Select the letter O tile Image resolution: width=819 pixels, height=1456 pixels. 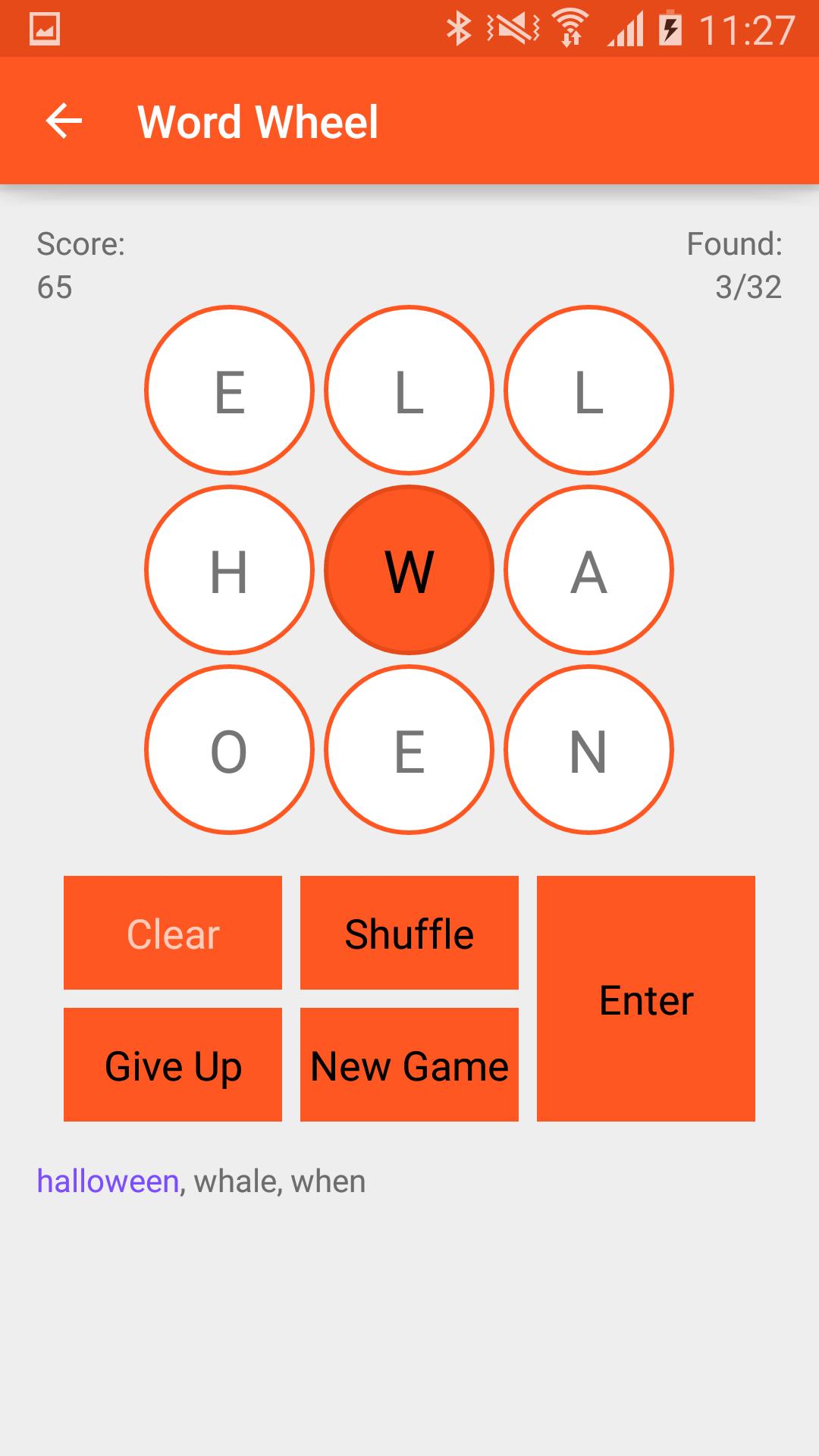point(229,750)
